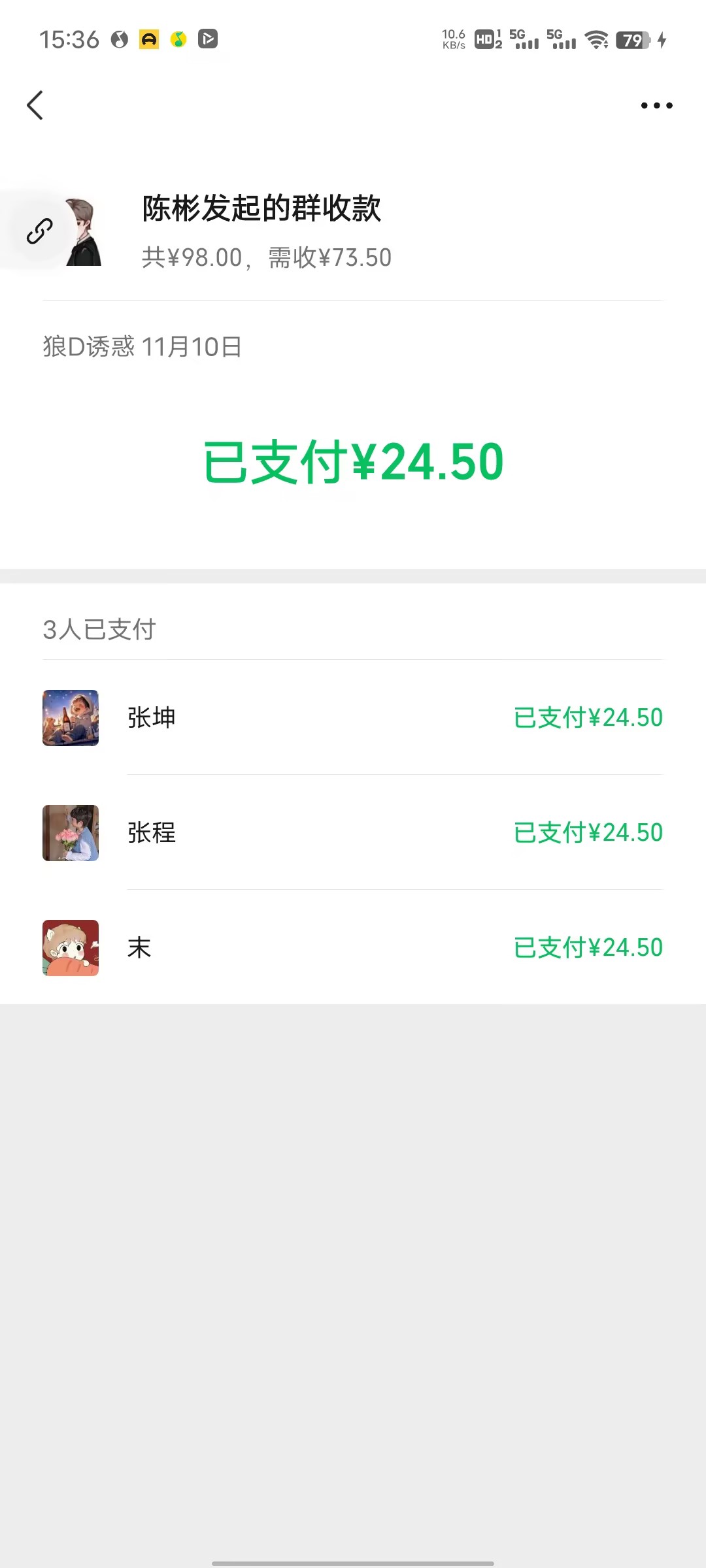Open the three-dot overflow menu
Image resolution: width=706 pixels, height=1568 pixels.
(656, 105)
